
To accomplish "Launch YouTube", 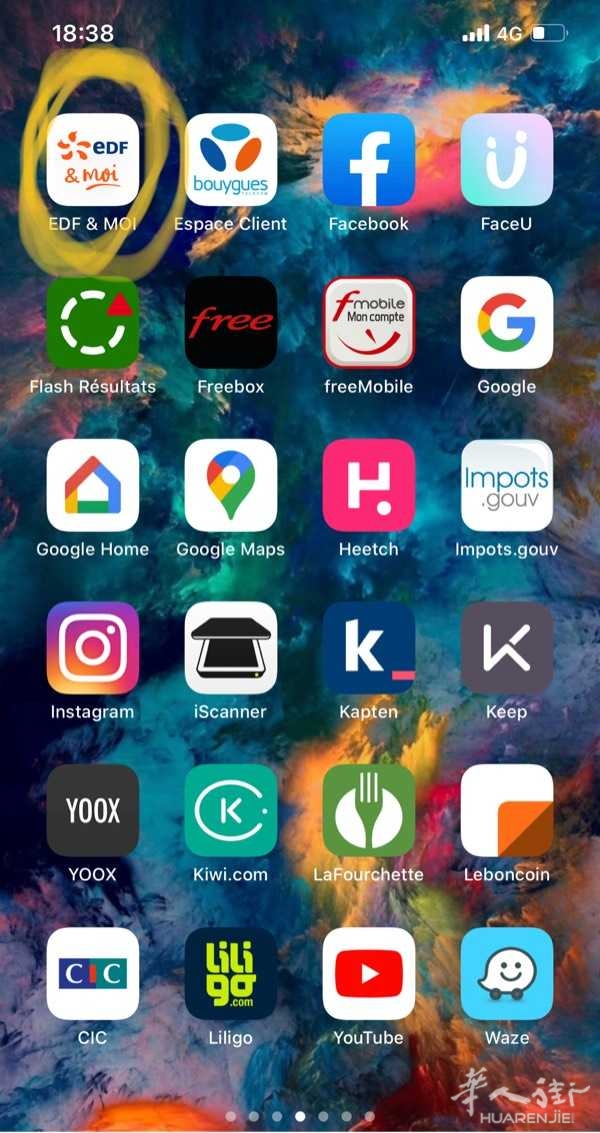I will click(369, 973).
